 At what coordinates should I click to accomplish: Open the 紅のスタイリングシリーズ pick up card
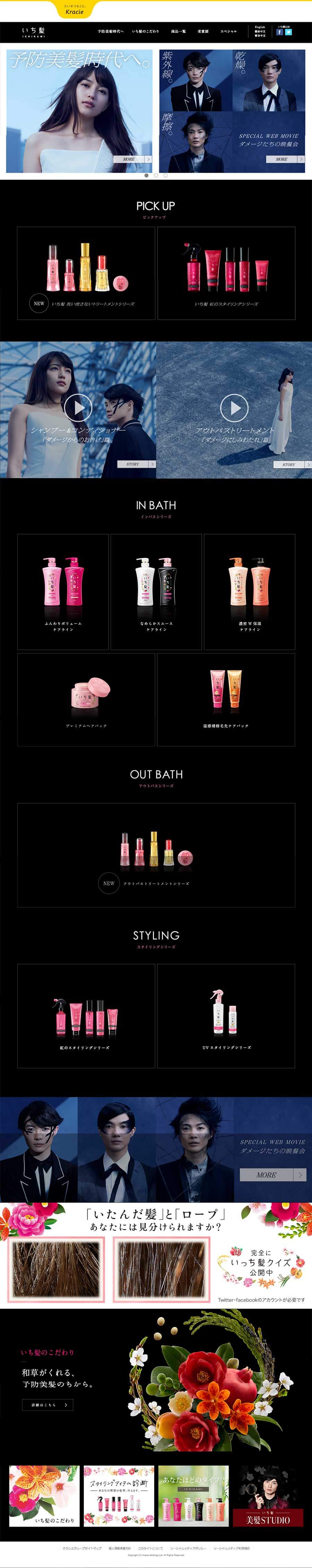pyautogui.click(x=226, y=273)
